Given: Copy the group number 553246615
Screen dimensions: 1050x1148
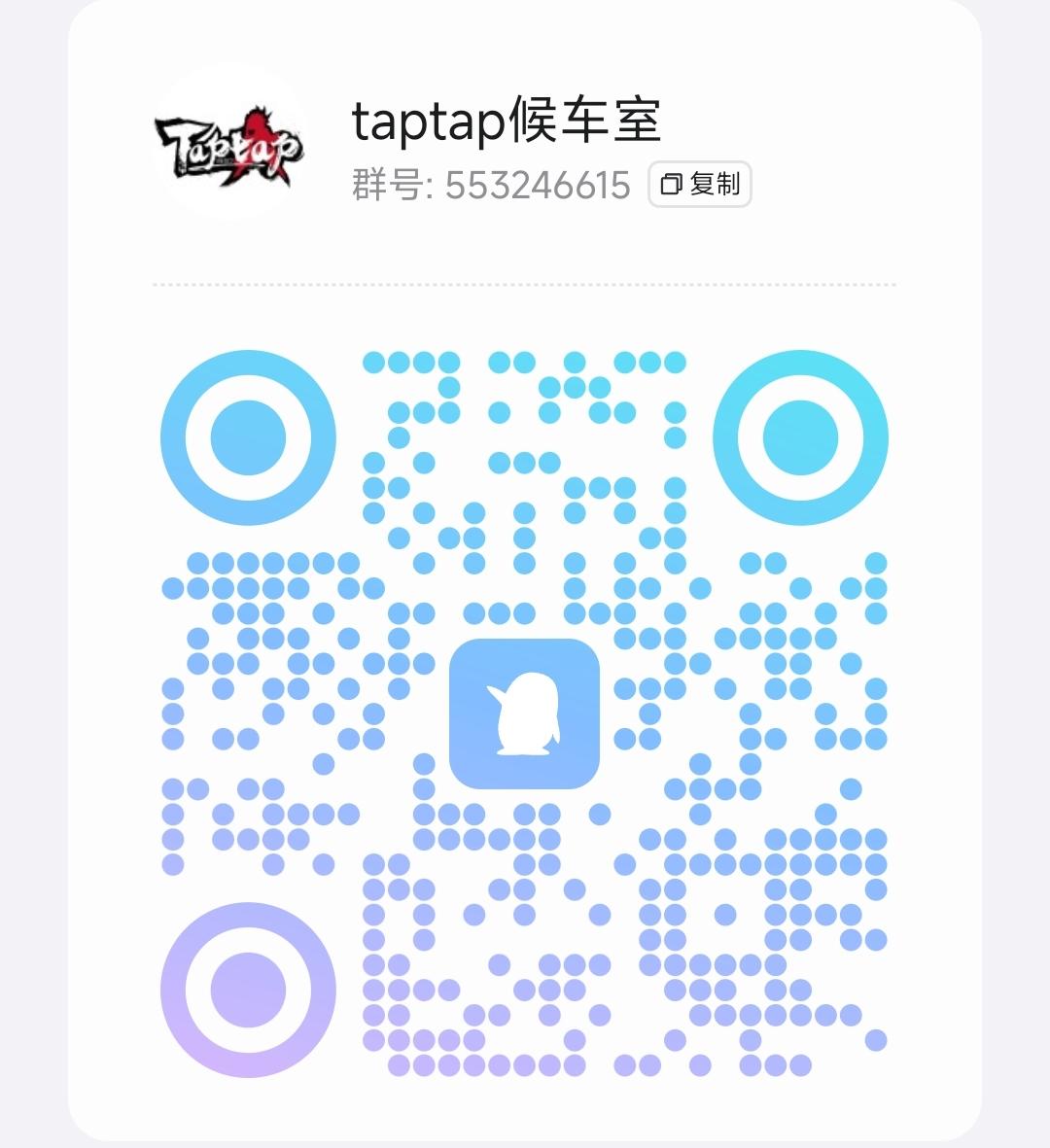Looking at the screenshot, I should pyautogui.click(x=699, y=185).
